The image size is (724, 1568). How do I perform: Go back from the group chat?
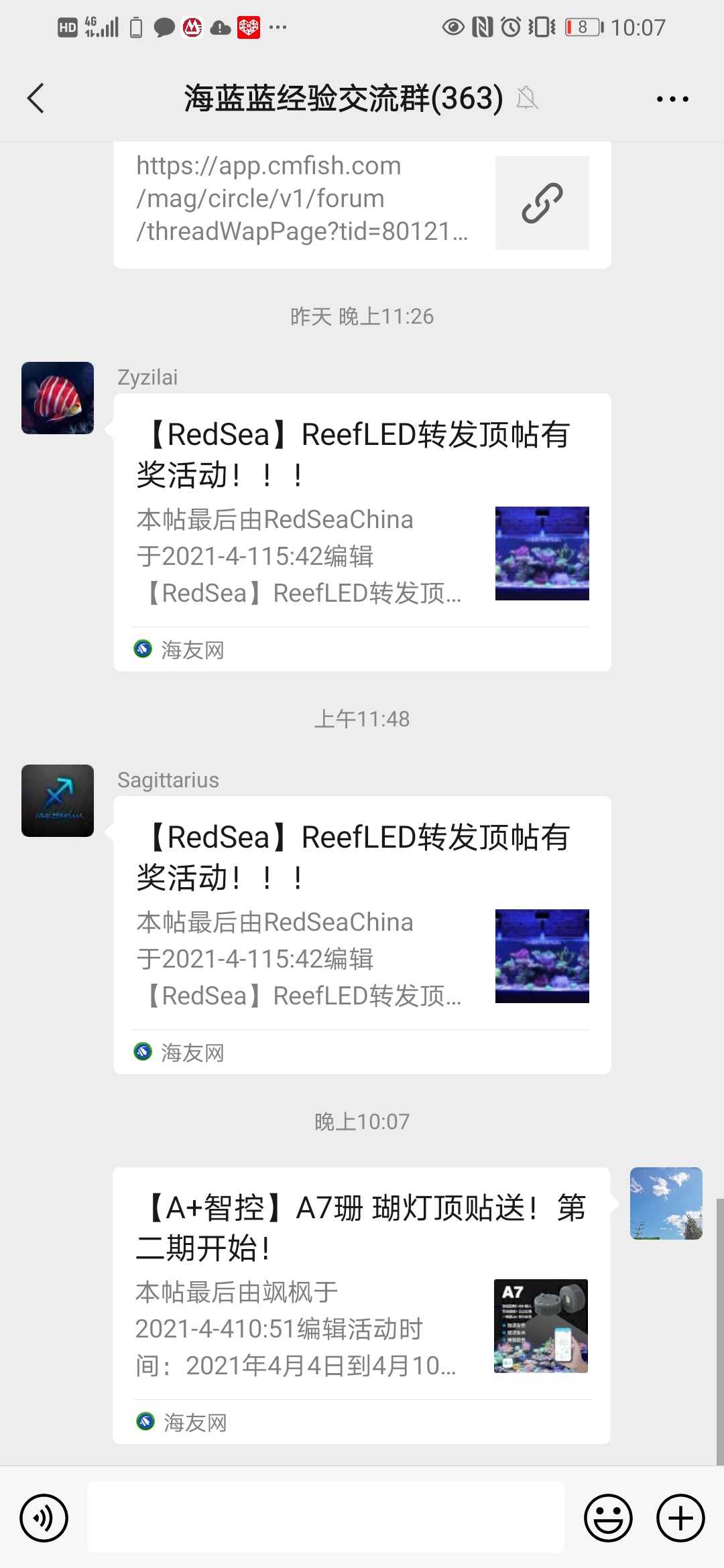coord(36,99)
